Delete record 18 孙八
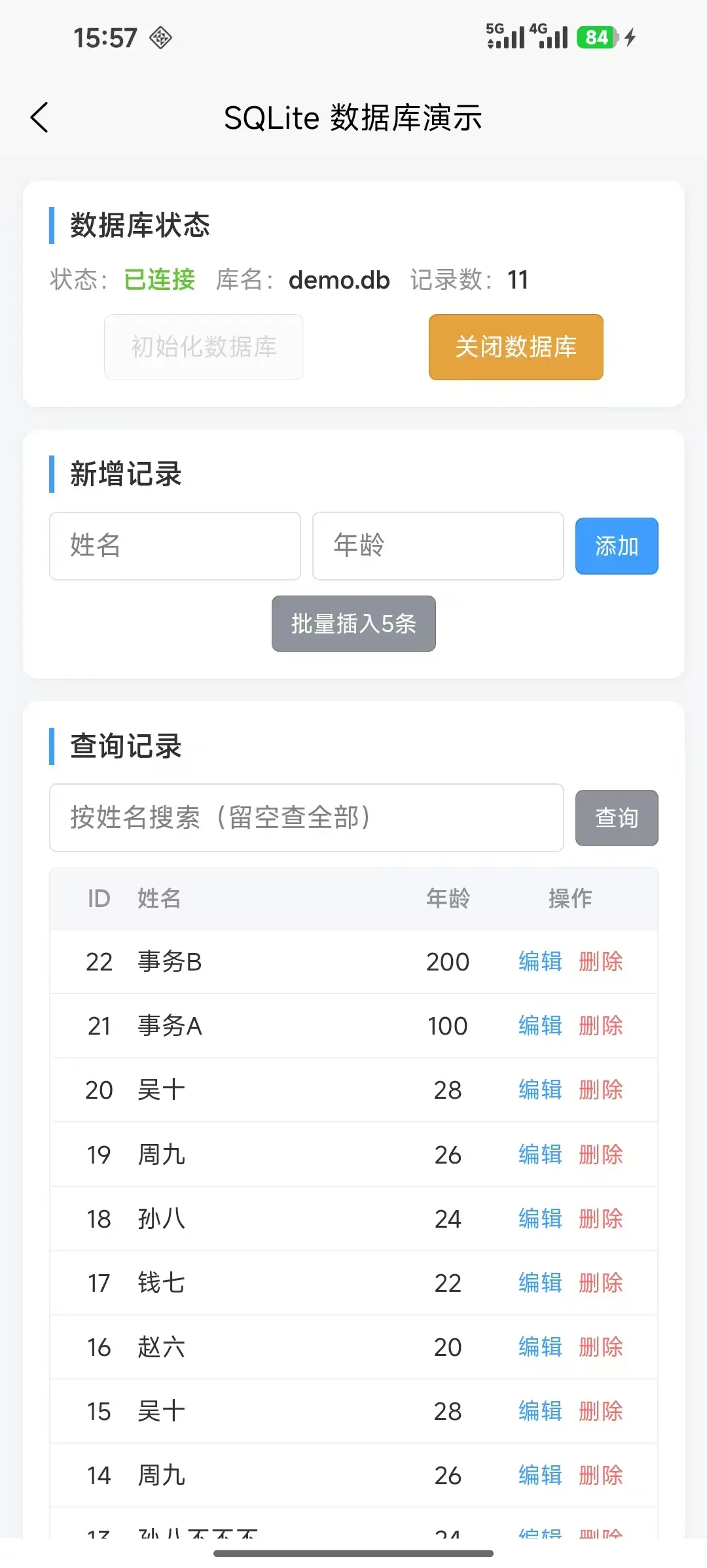This screenshot has height=1568, width=707. pyautogui.click(x=601, y=1219)
